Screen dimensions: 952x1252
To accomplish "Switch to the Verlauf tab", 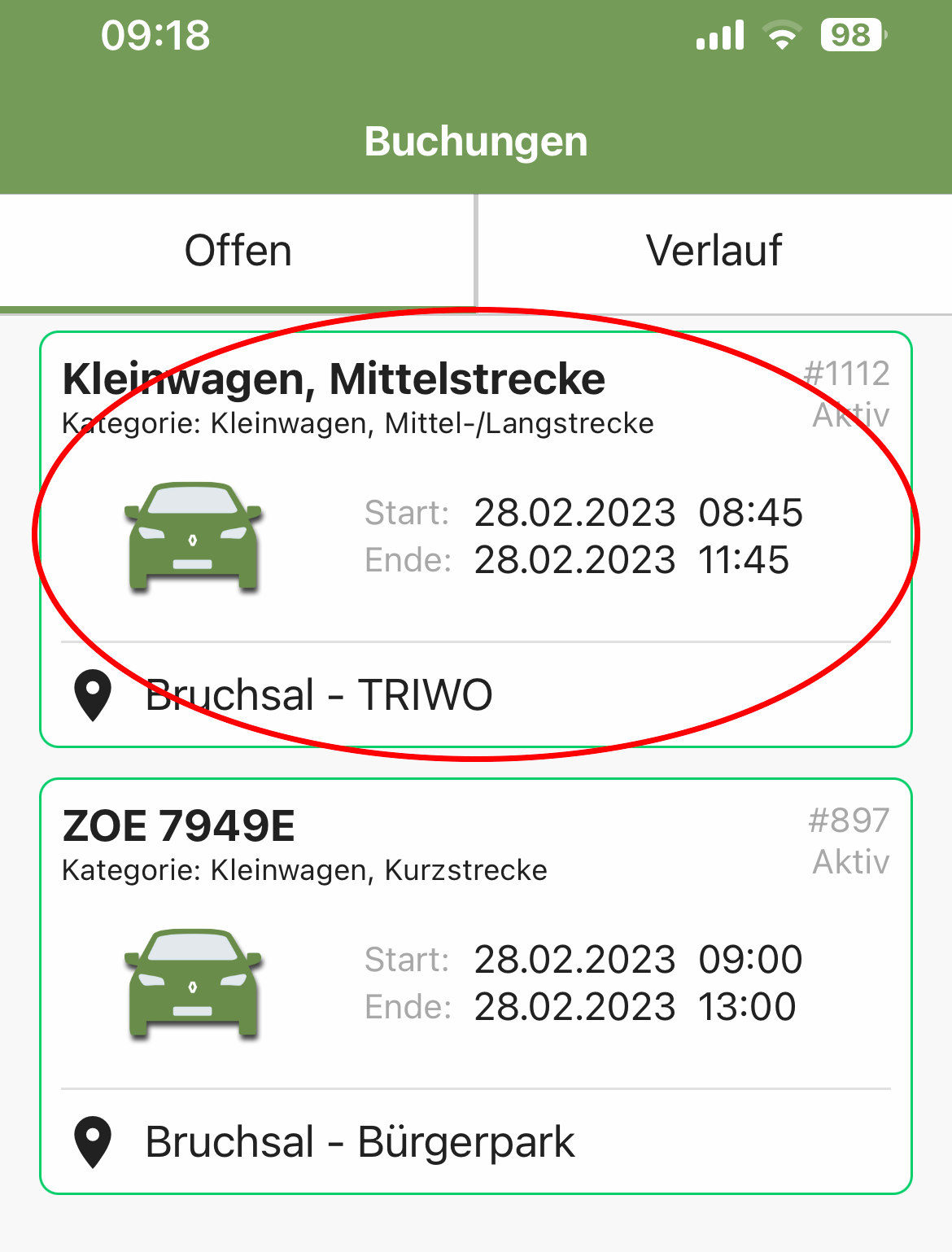I will coord(714,251).
